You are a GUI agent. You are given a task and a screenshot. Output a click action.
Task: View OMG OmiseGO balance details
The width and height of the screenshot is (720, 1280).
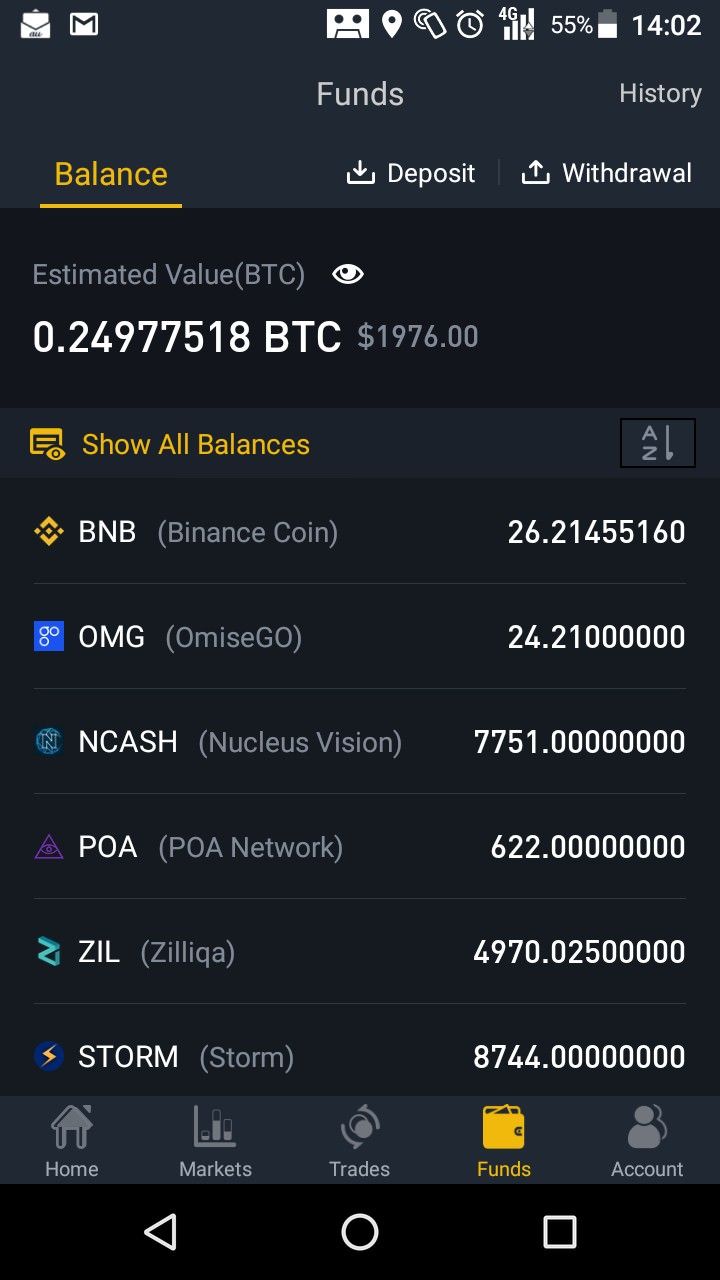[x=360, y=637]
